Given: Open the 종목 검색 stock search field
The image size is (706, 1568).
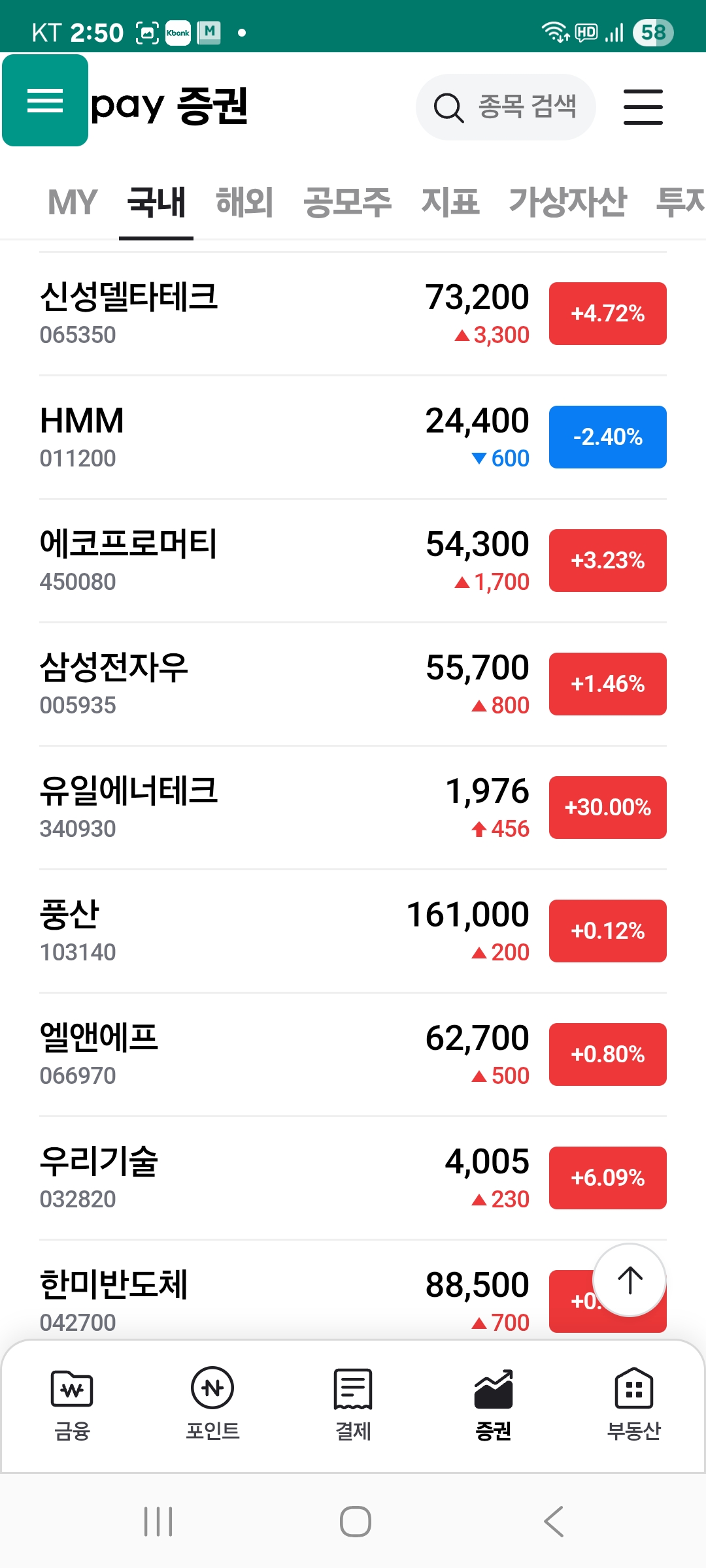Looking at the screenshot, I should point(505,107).
